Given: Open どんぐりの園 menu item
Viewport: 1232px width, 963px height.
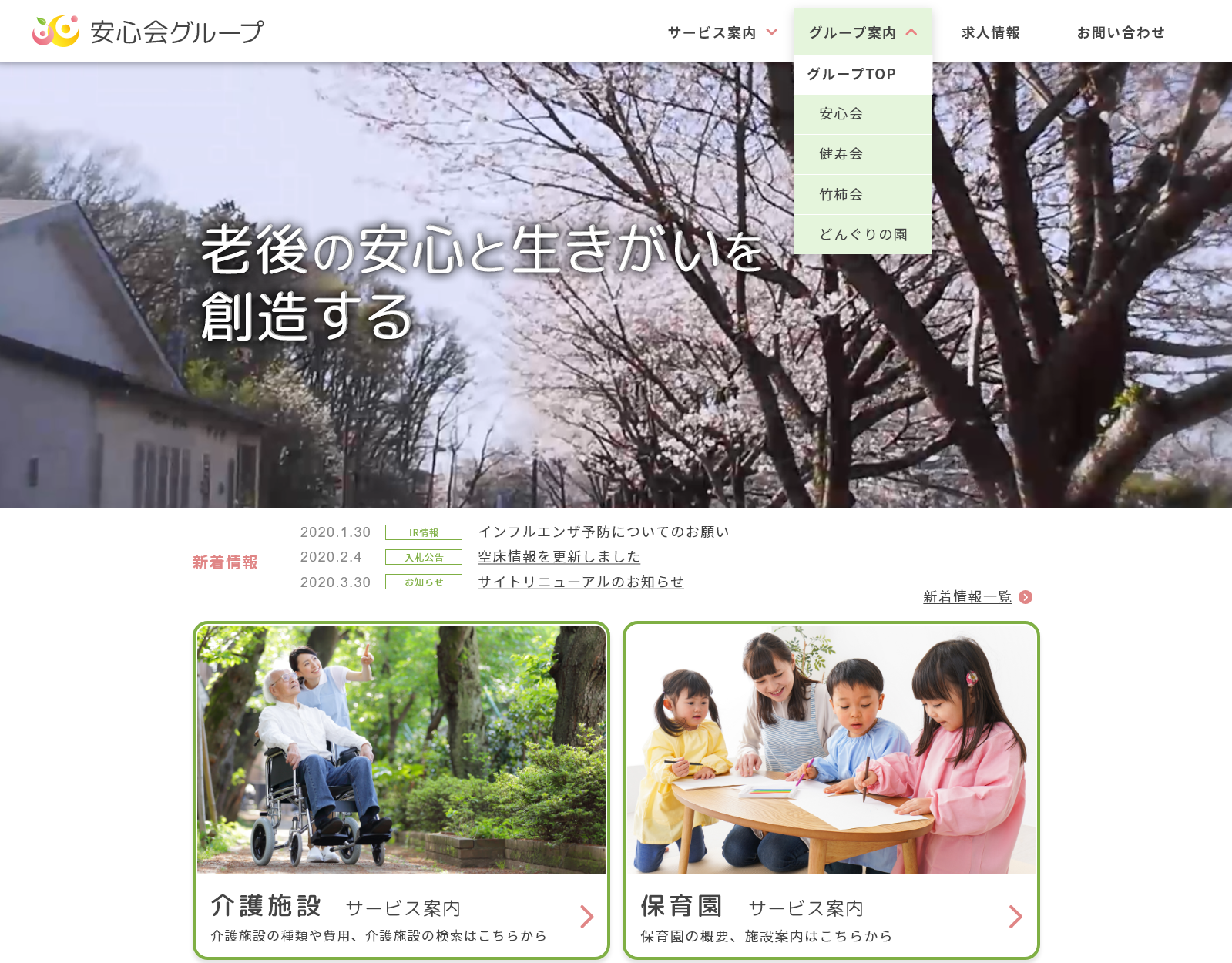Looking at the screenshot, I should (862, 234).
